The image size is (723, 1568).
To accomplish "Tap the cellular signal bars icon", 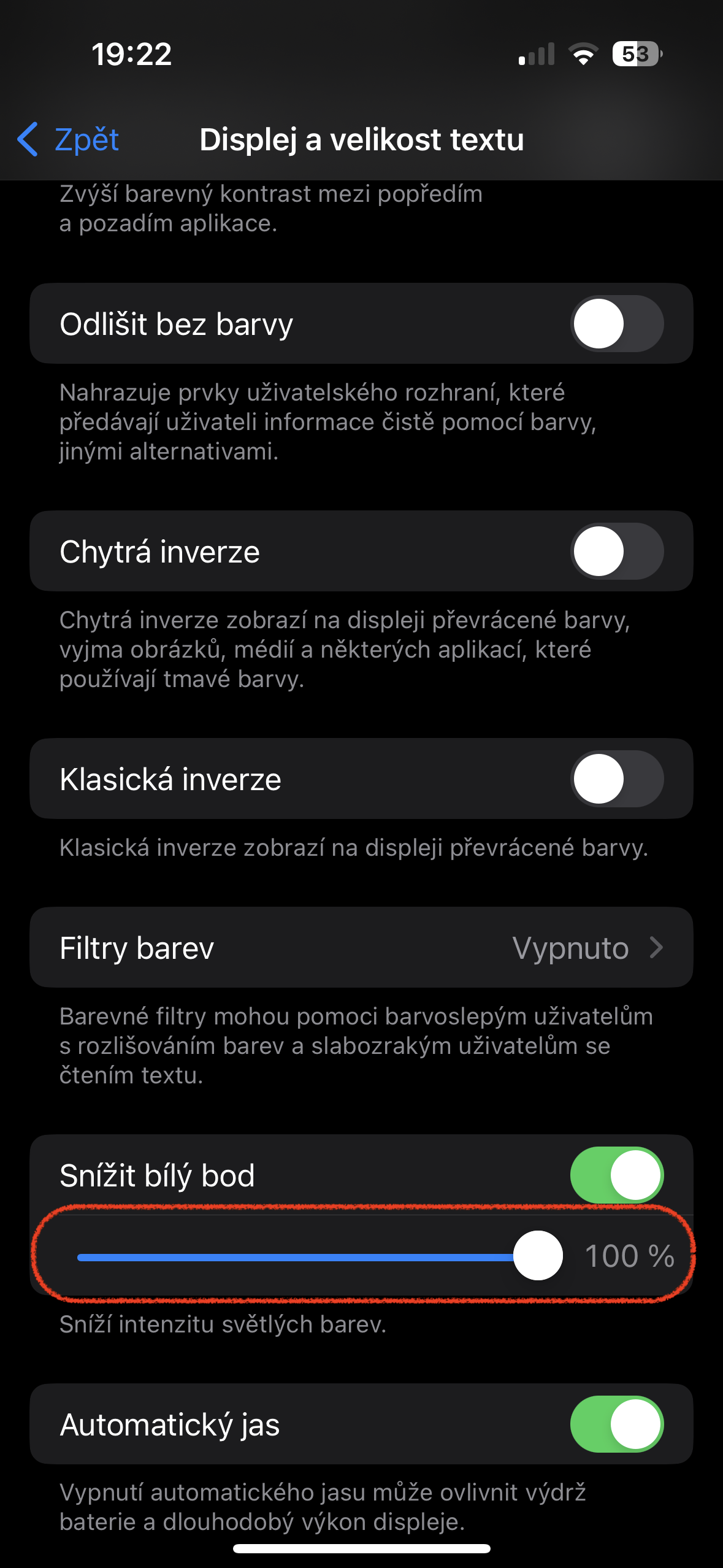I will (537, 54).
